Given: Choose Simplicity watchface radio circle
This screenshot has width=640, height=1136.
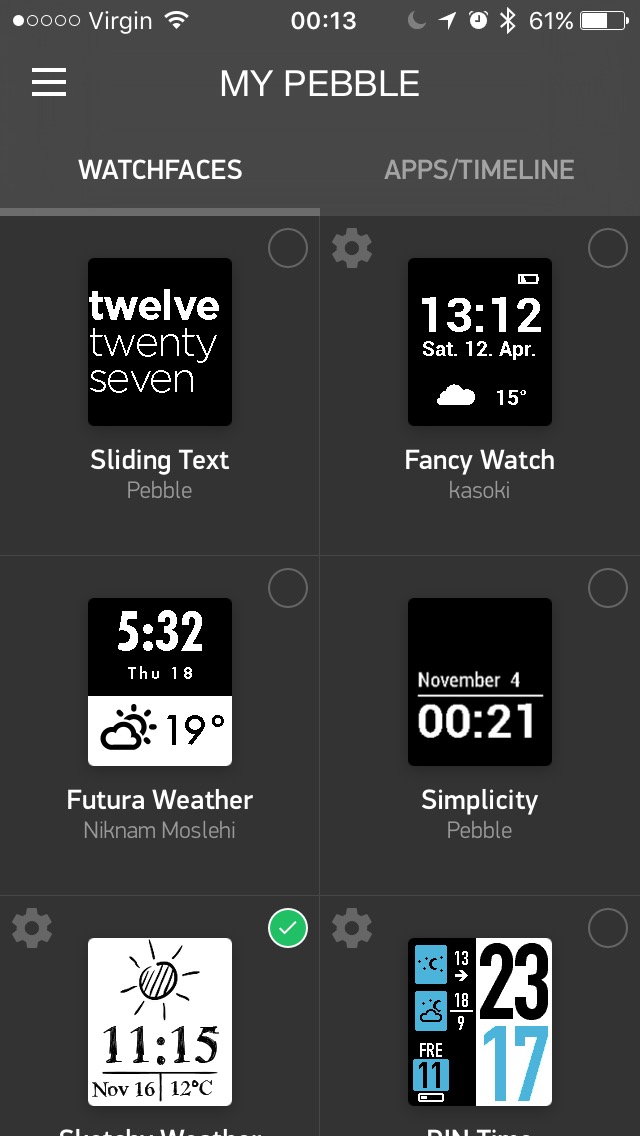Looking at the screenshot, I should pos(607,588).
